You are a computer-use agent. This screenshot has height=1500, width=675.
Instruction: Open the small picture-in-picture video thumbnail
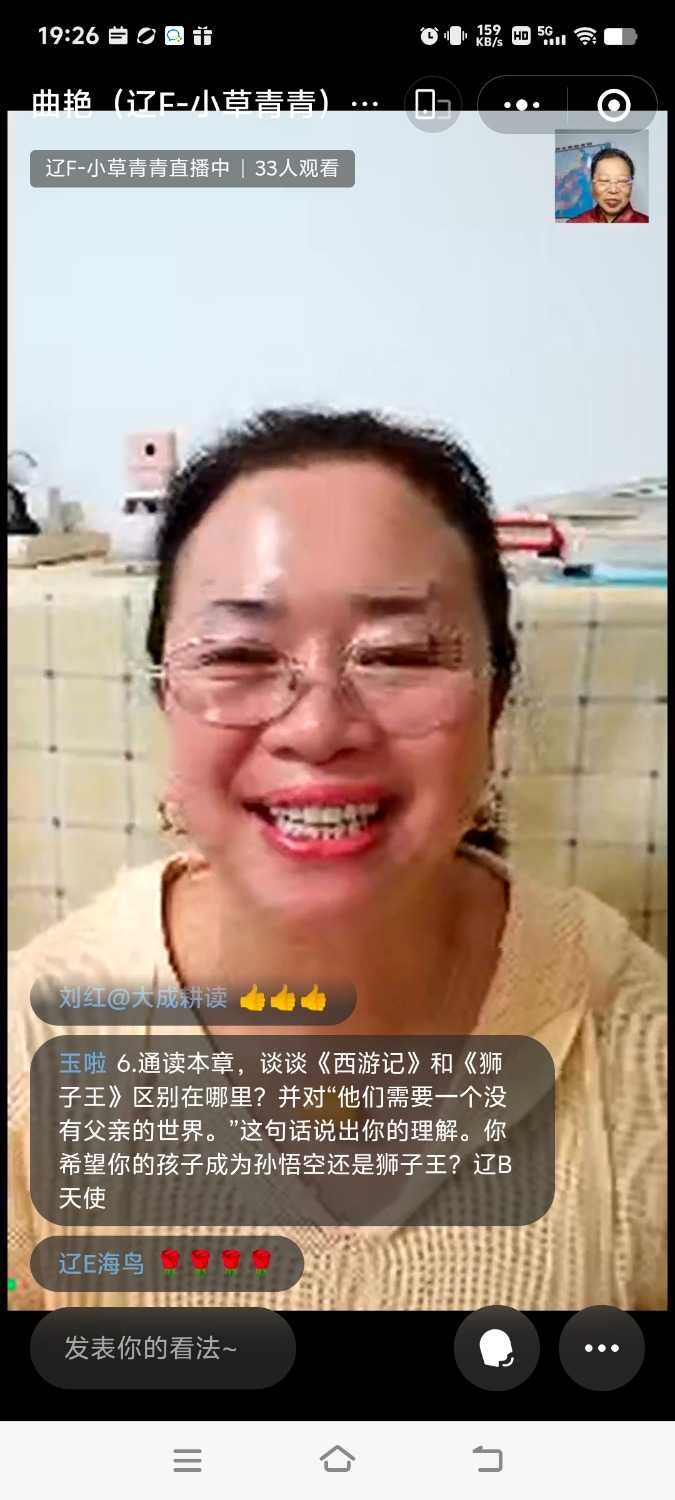602,177
